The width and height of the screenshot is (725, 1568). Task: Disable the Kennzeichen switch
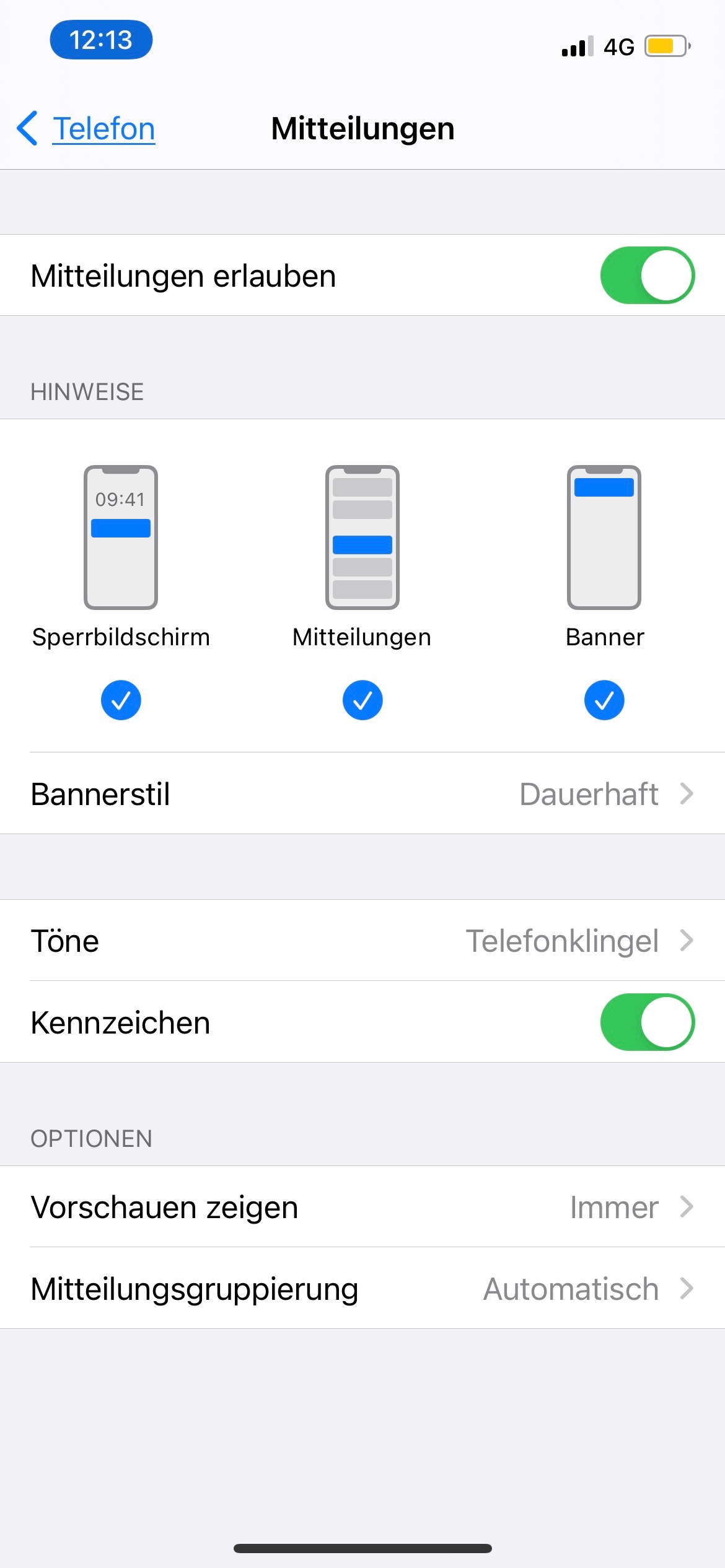pos(647,1022)
